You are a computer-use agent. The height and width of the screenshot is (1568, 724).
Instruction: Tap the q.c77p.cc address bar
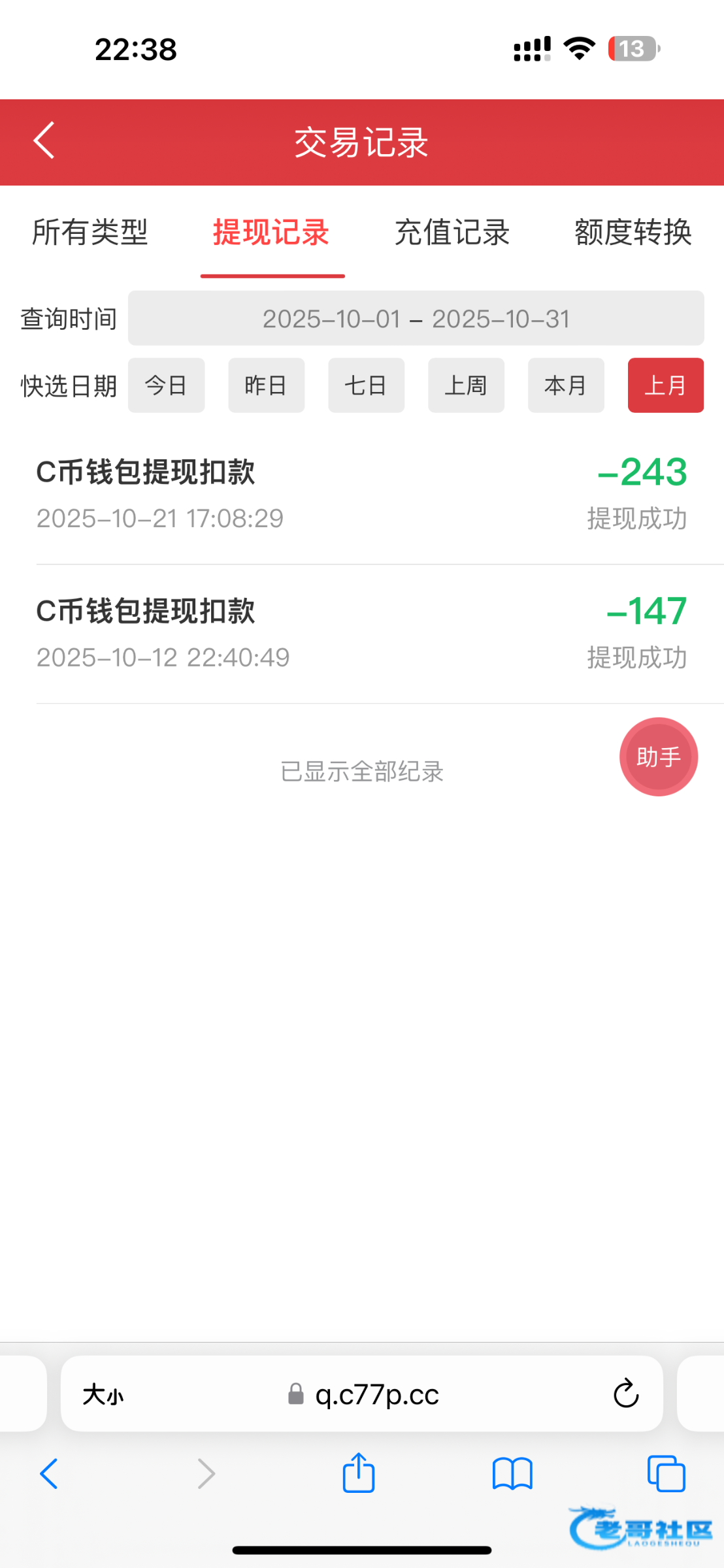362,1394
